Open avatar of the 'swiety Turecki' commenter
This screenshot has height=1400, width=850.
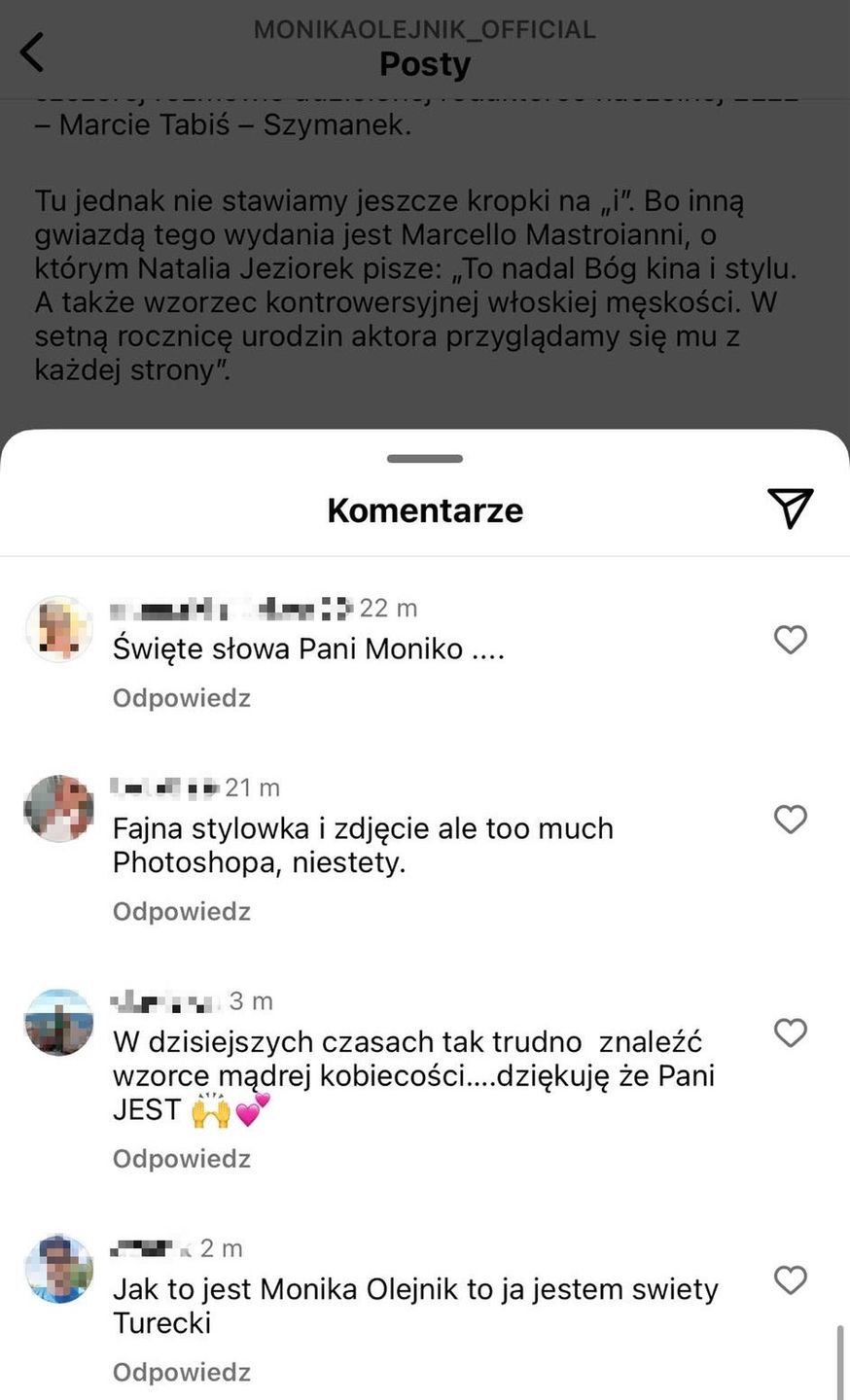pyautogui.click(x=58, y=1270)
